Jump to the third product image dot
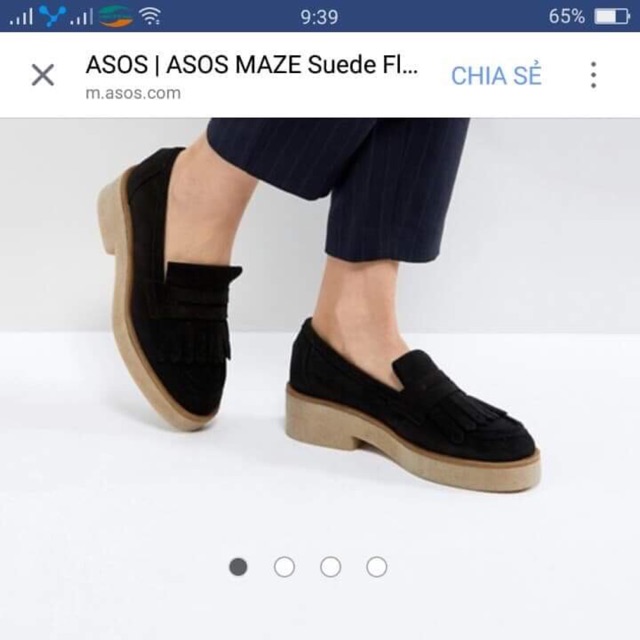Screen dimensions: 640x640 330,567
